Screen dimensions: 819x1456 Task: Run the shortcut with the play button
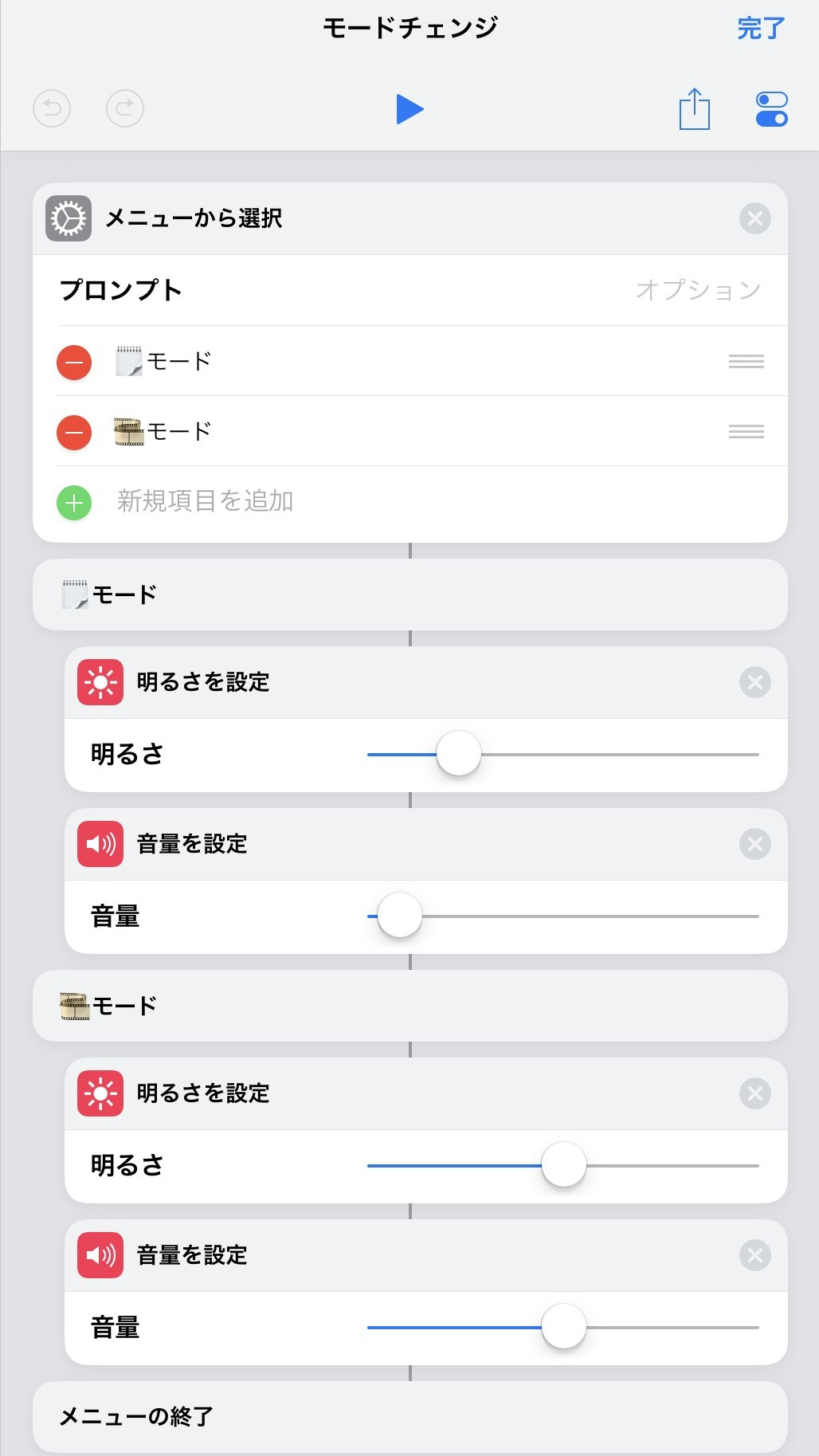tap(409, 109)
